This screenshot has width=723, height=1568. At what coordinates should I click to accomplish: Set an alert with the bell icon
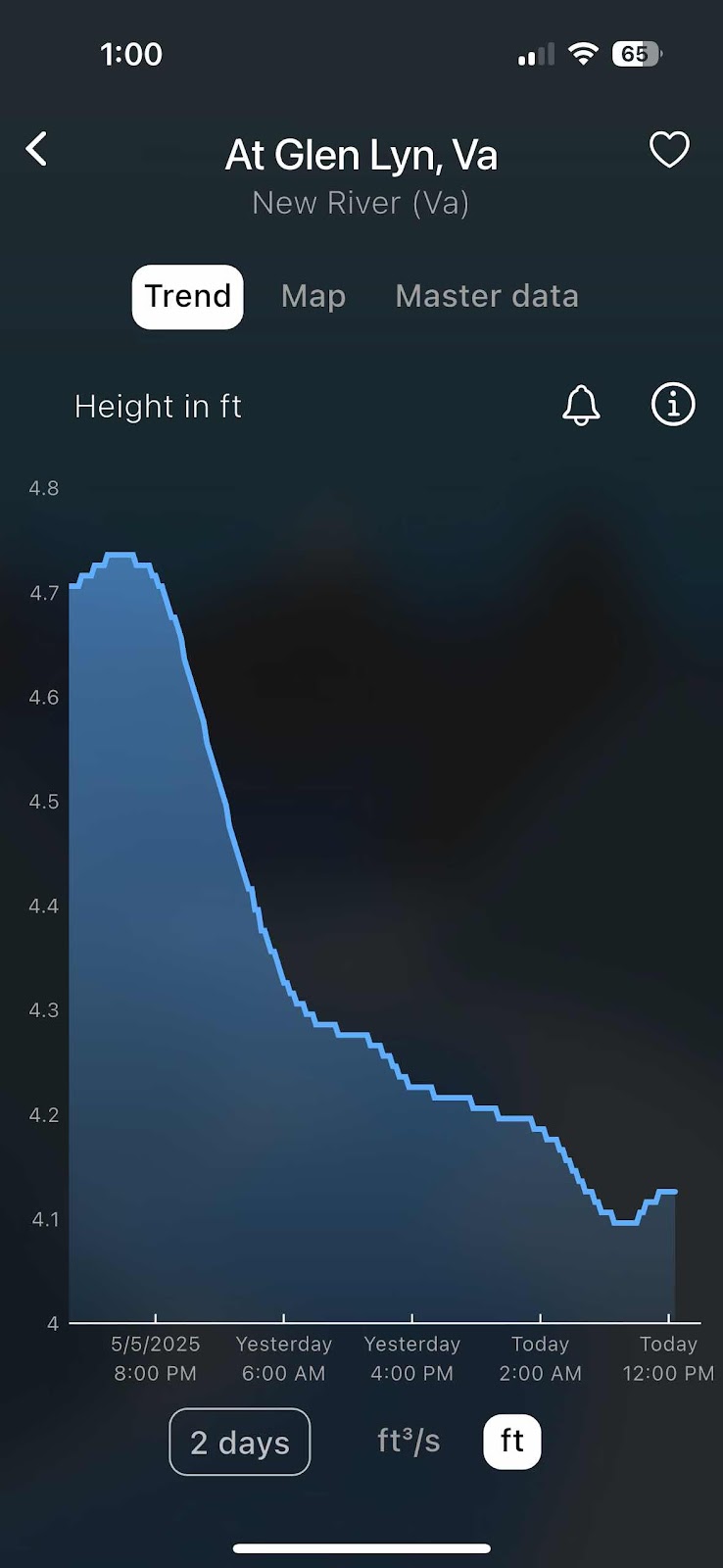[581, 405]
